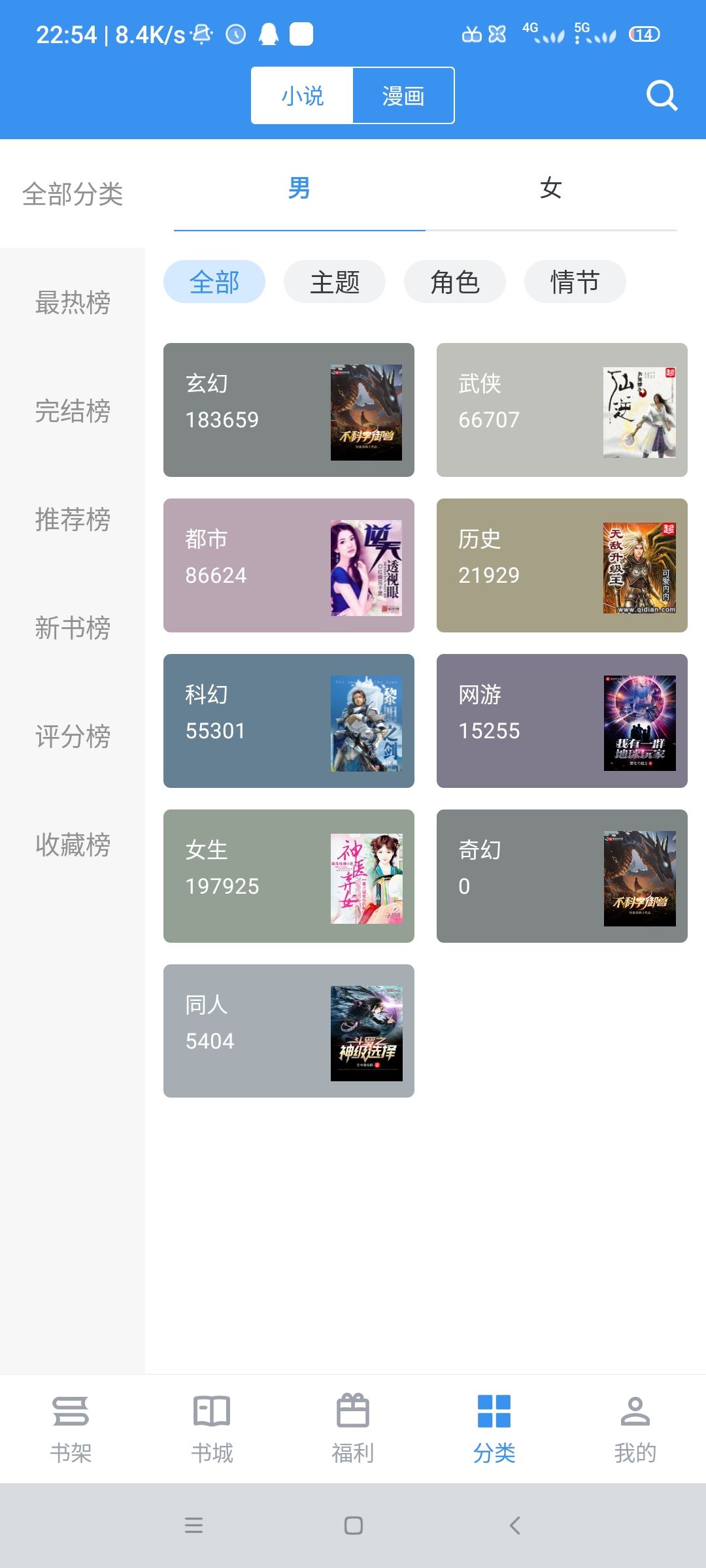Open the 最热榜 ranking list
Screen dimensions: 706x1568
click(72, 303)
